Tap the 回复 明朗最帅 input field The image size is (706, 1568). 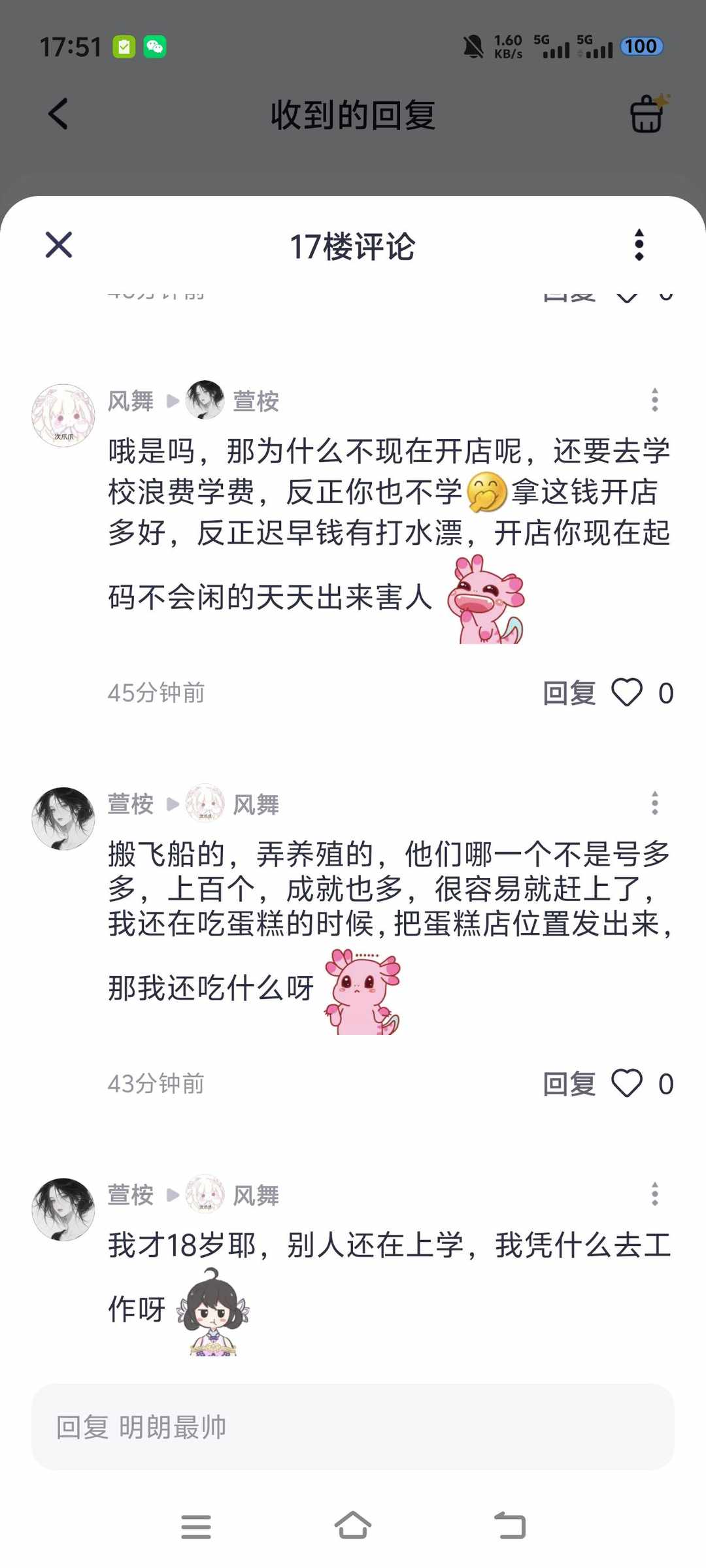(353, 1426)
